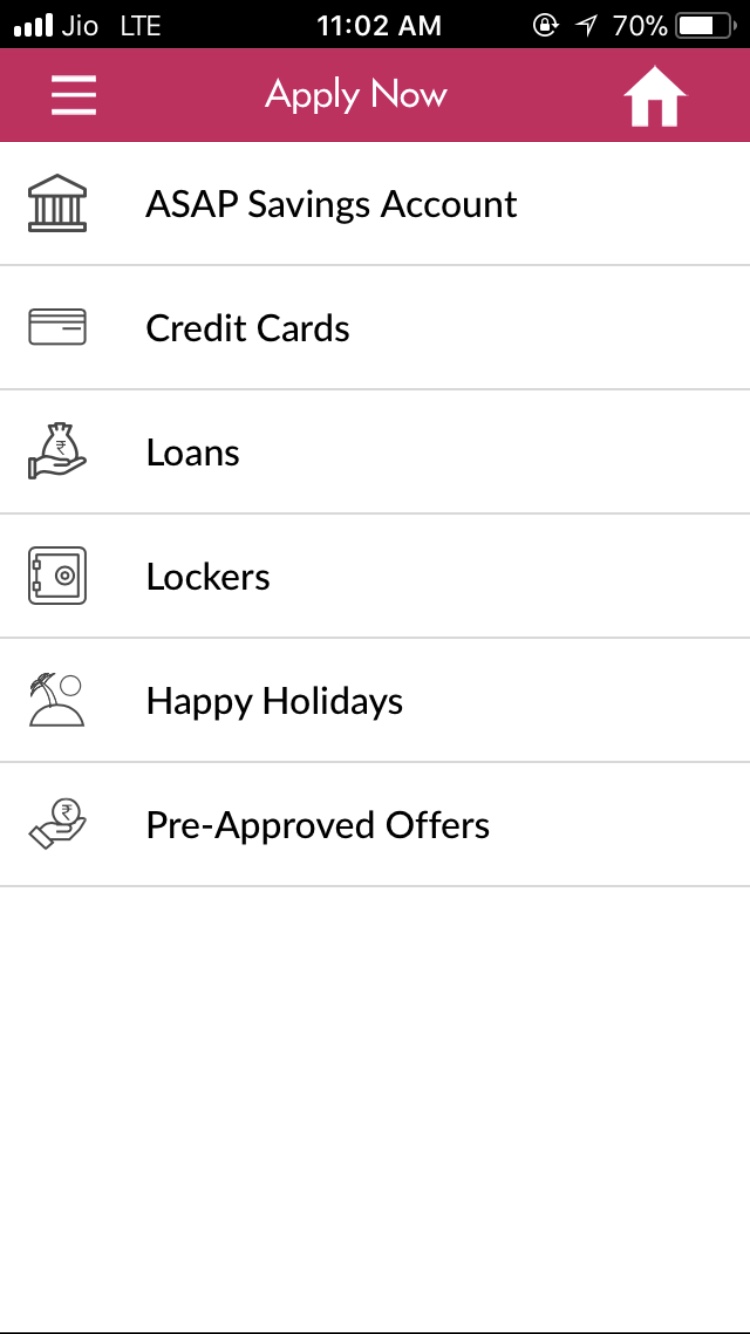Image resolution: width=750 pixels, height=1334 pixels.
Task: View the Loans section
Action: pyautogui.click(x=193, y=453)
